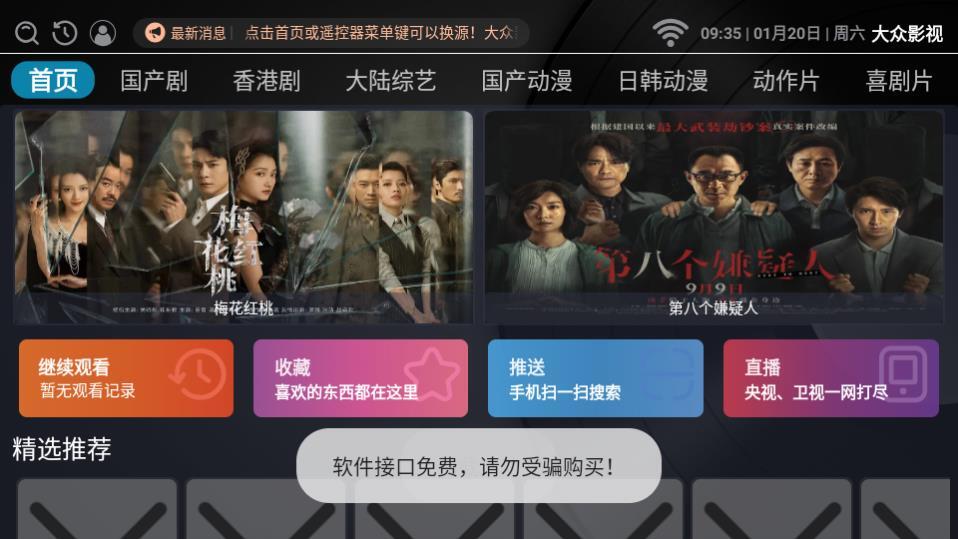Open 推送 phone scan search
Viewport: 958px width, 539px height.
[595, 378]
